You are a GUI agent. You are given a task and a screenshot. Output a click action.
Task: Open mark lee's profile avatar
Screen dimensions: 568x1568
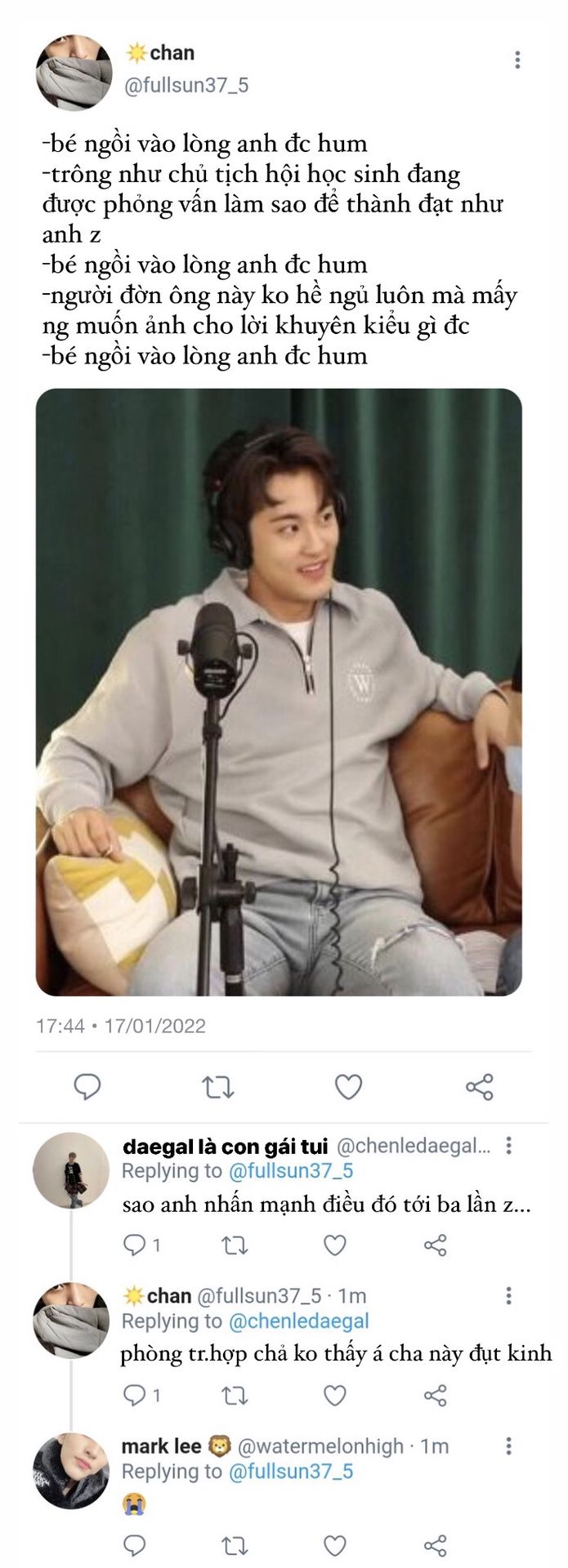(71, 1471)
